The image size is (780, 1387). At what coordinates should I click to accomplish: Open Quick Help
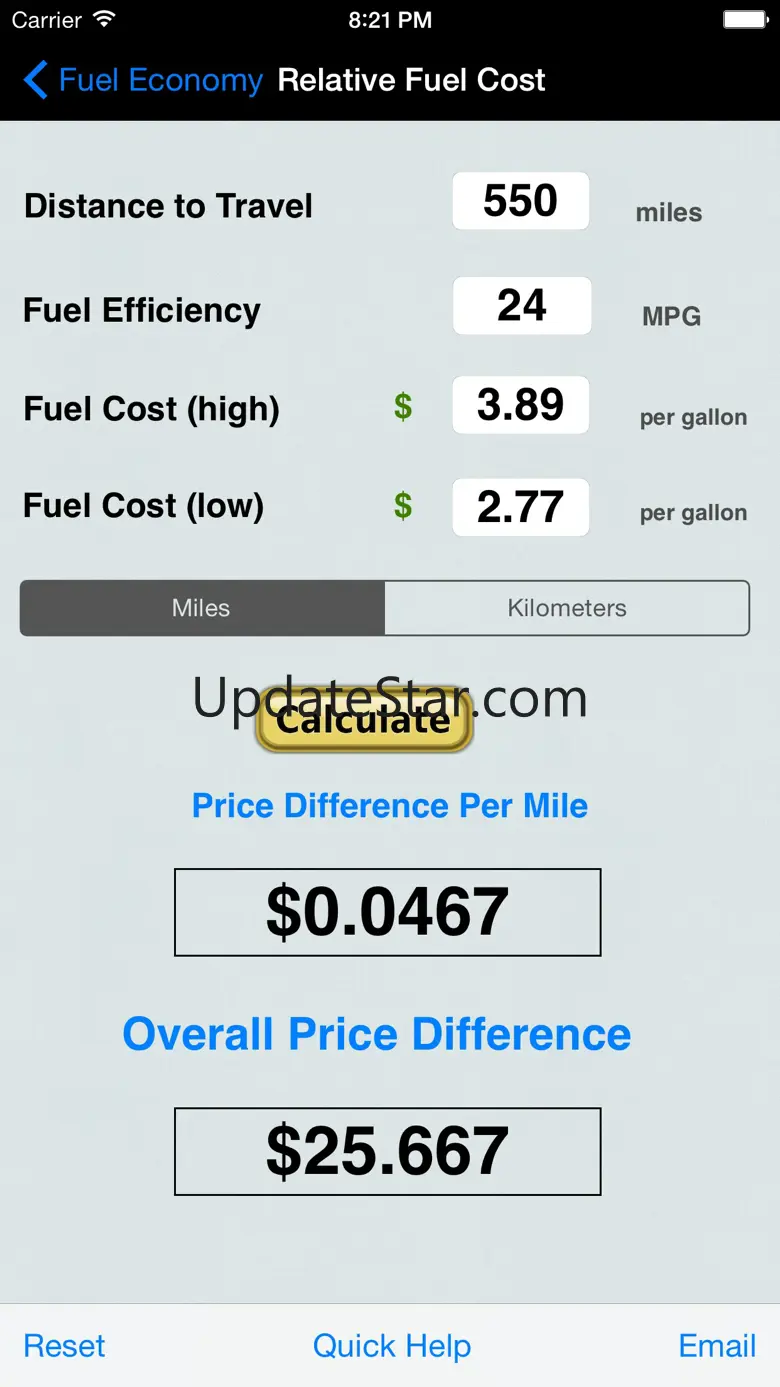(x=391, y=1346)
